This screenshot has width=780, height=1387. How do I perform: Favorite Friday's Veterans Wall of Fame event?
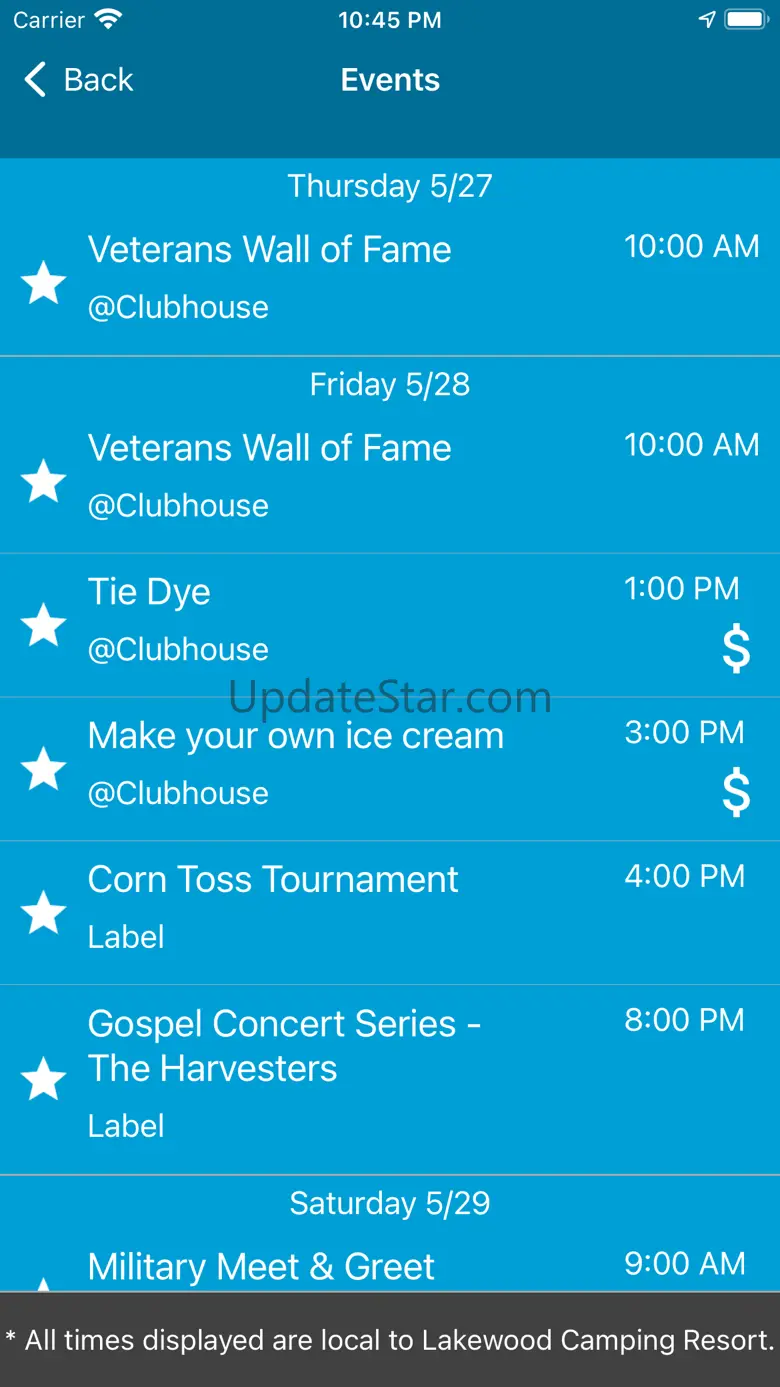click(x=44, y=482)
